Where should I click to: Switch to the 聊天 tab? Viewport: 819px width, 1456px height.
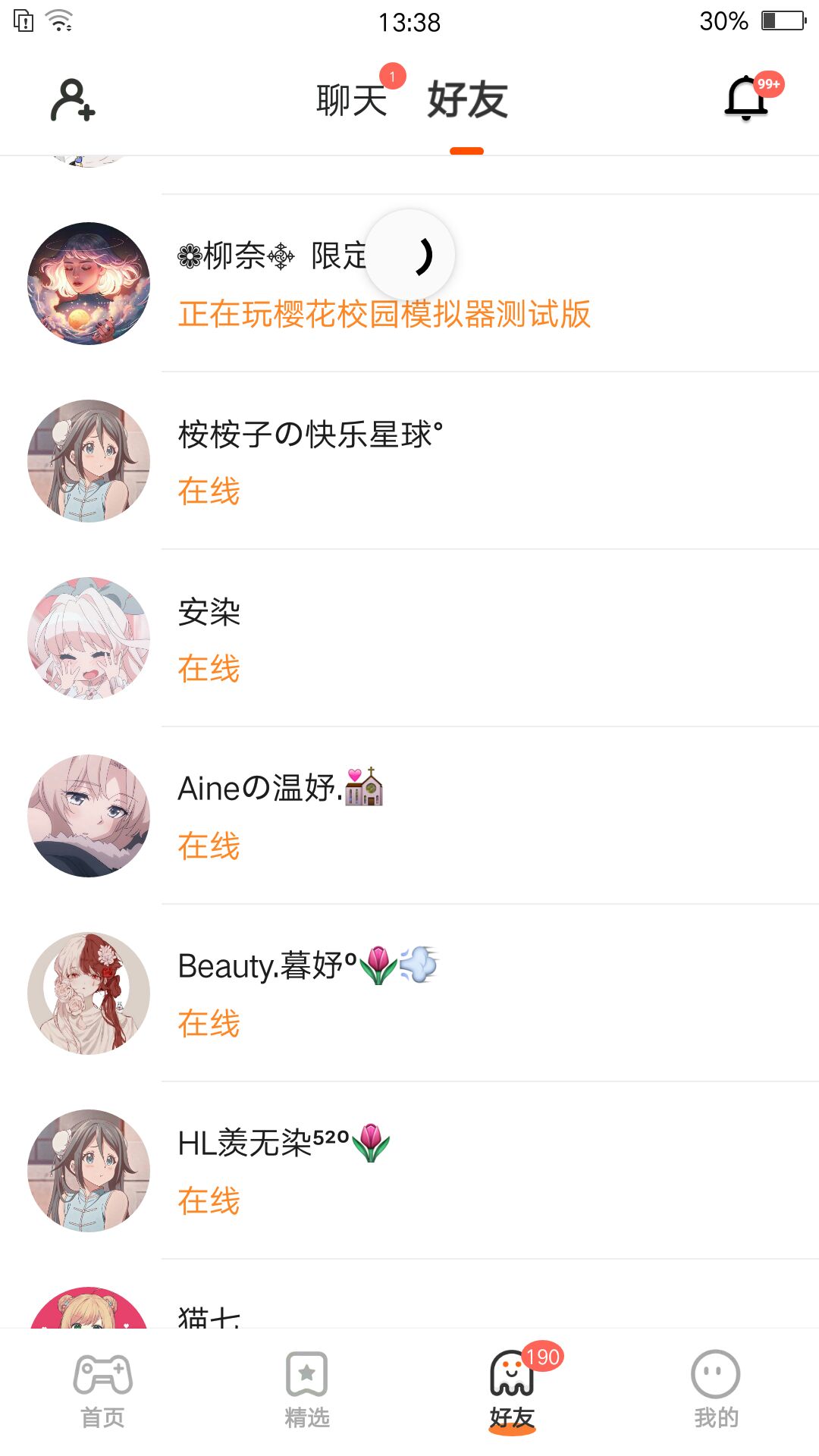[x=351, y=100]
